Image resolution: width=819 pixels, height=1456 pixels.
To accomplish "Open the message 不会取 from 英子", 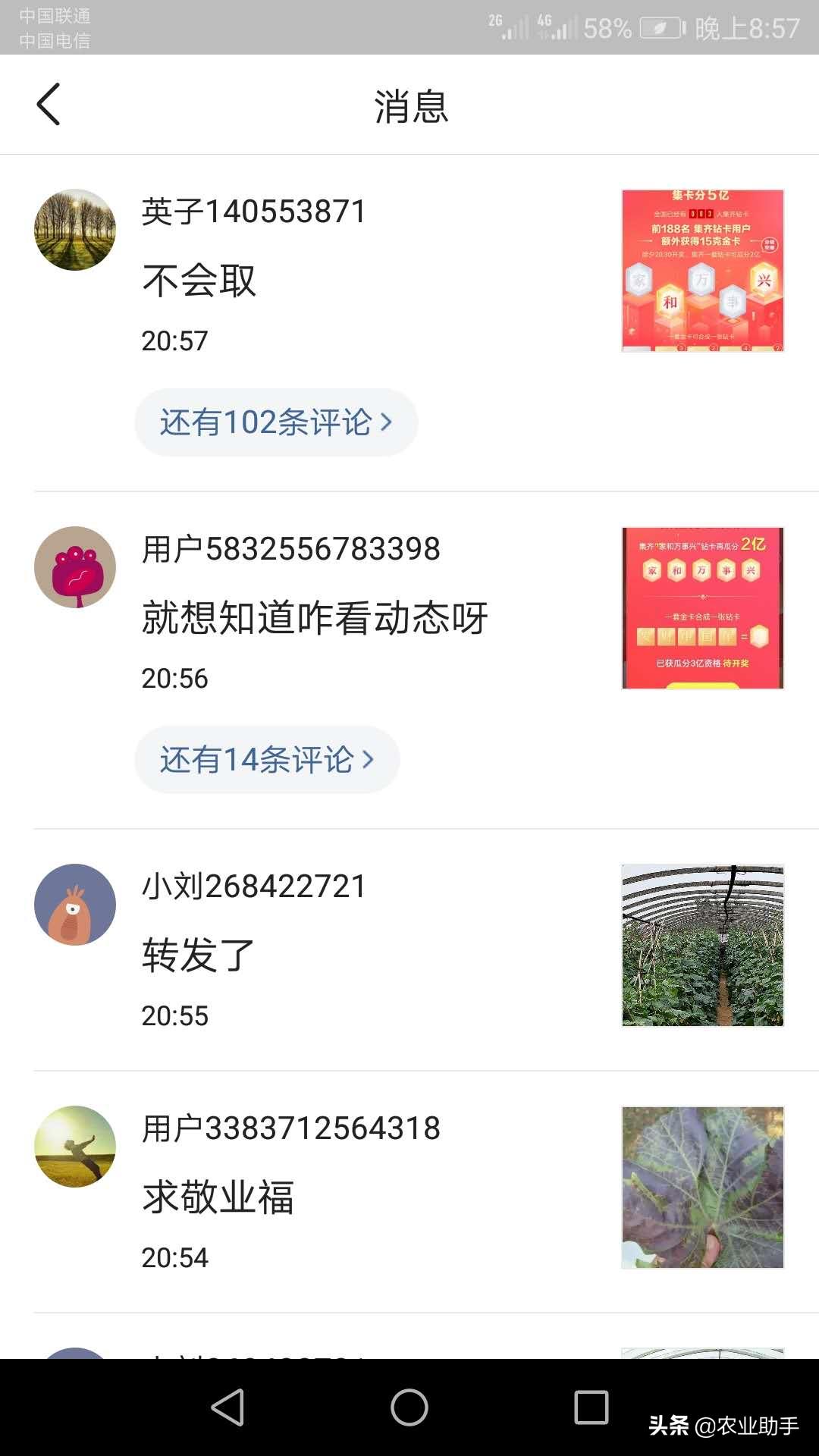I will [x=199, y=281].
